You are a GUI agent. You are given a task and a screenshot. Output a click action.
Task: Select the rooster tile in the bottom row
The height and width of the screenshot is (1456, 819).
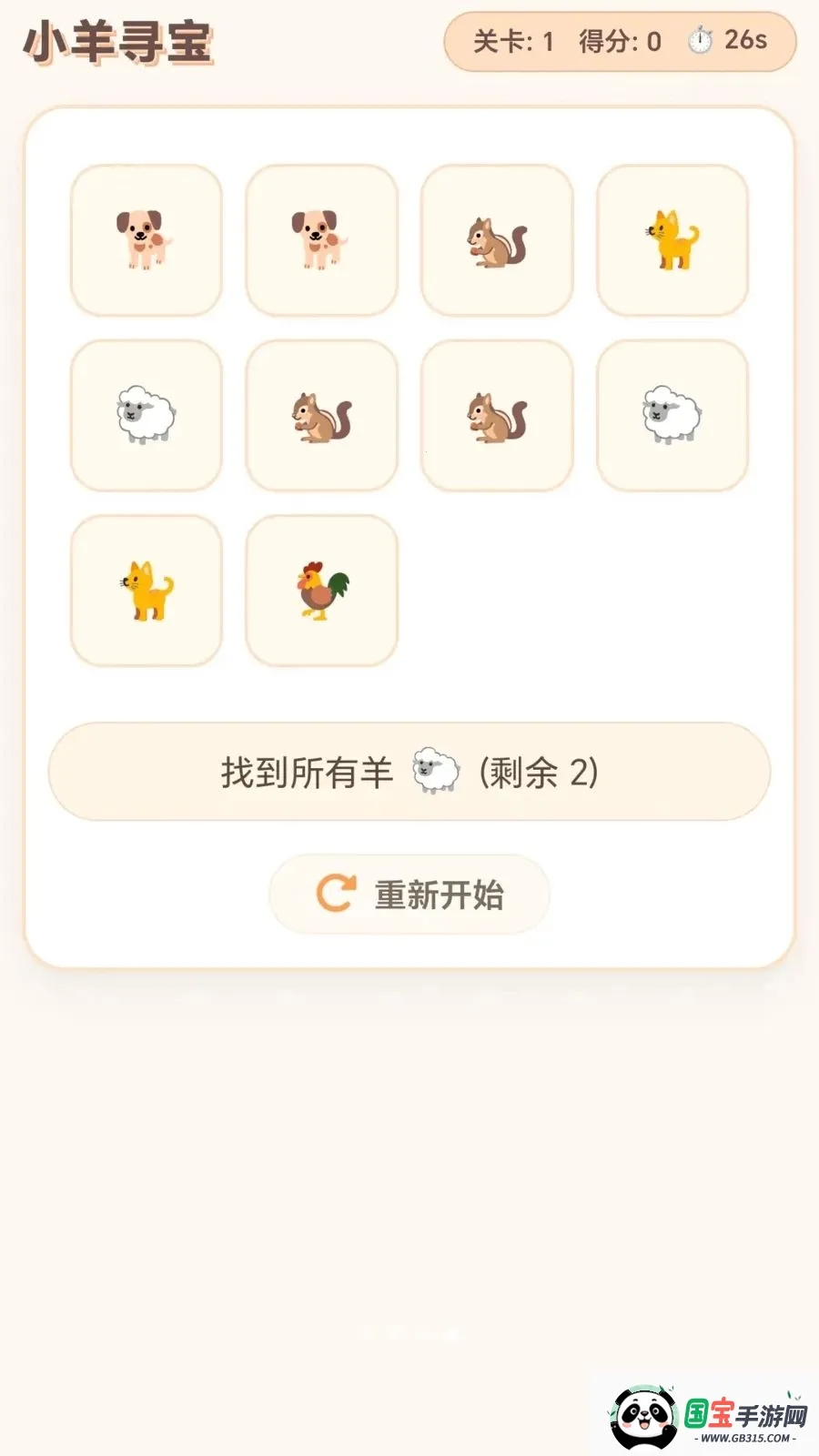320,590
